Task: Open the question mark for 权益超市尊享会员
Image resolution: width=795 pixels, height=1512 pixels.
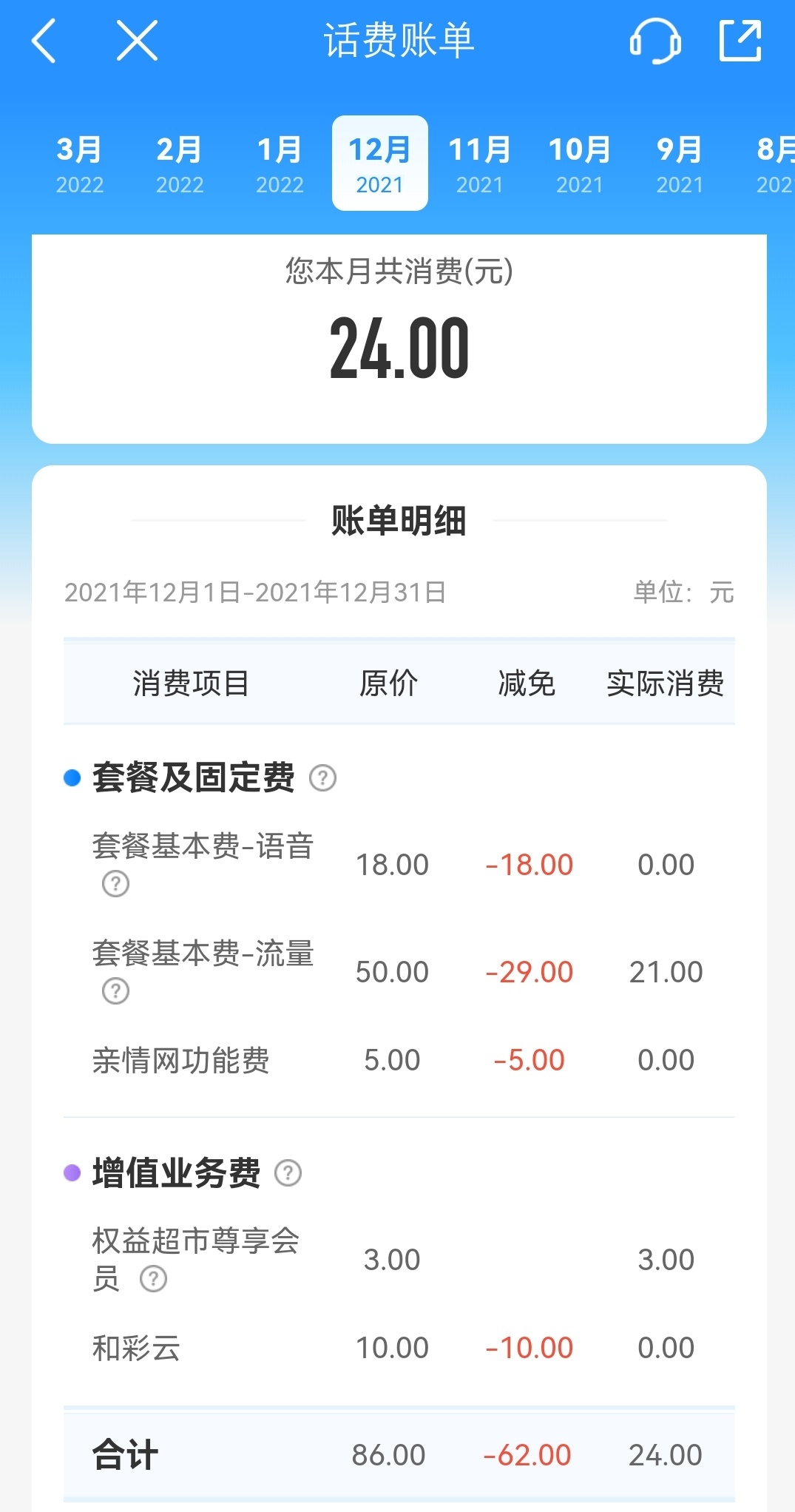Action: coord(153,1279)
